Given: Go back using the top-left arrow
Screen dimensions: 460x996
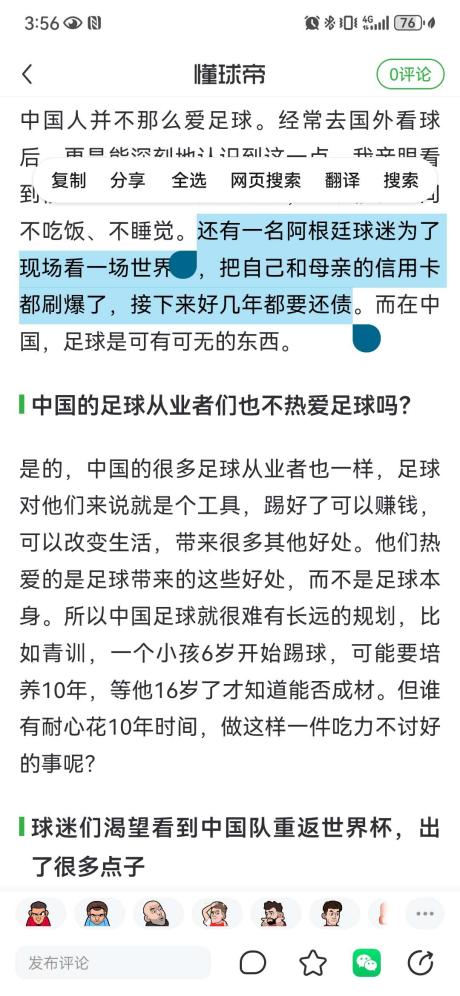Looking at the screenshot, I should [x=27, y=74].
